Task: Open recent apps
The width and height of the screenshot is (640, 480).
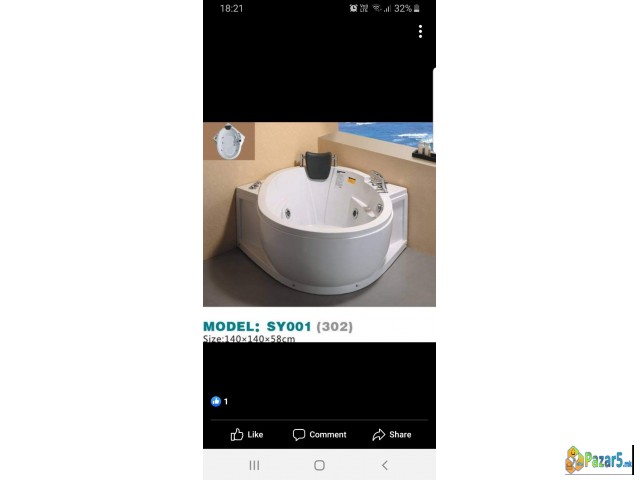Action: coord(254,465)
